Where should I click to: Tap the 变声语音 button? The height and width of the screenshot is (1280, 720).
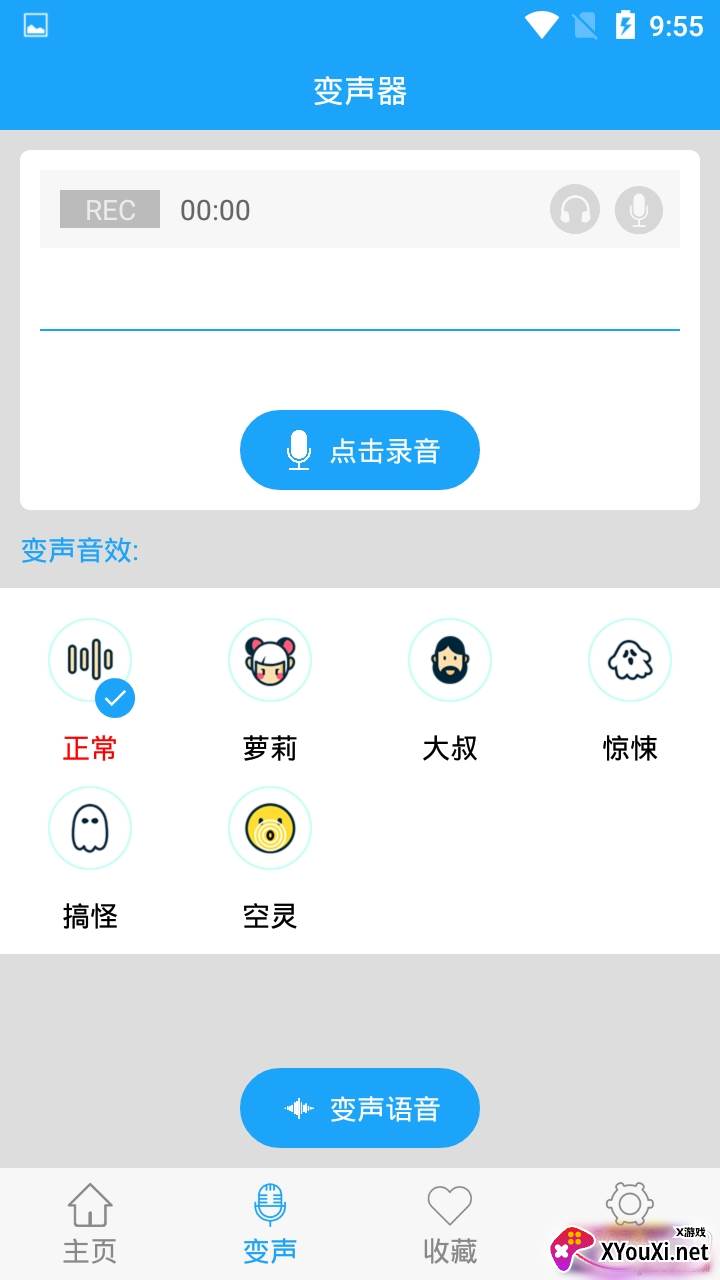[x=360, y=1108]
